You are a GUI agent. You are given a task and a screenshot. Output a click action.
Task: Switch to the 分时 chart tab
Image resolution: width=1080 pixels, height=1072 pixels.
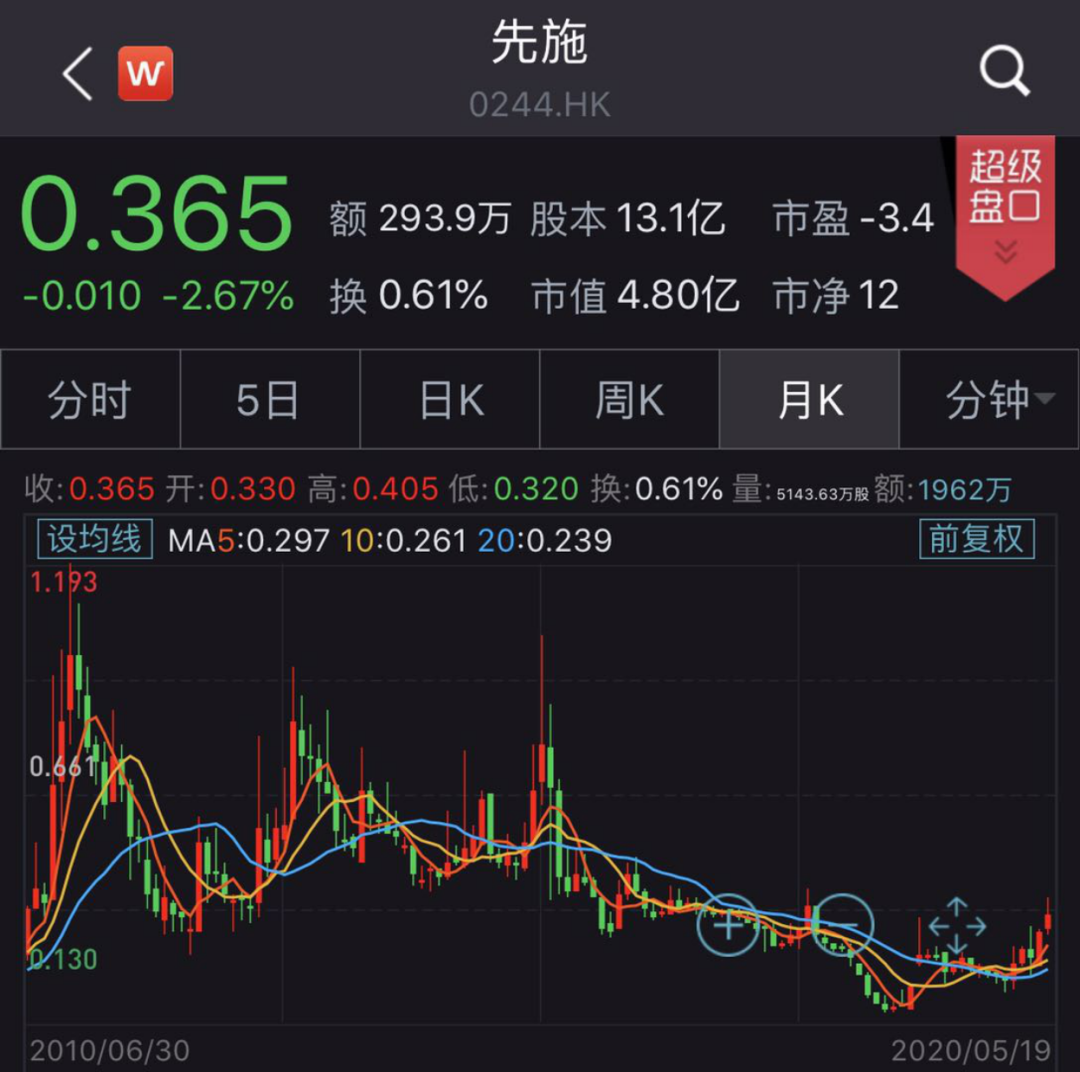pos(90,401)
